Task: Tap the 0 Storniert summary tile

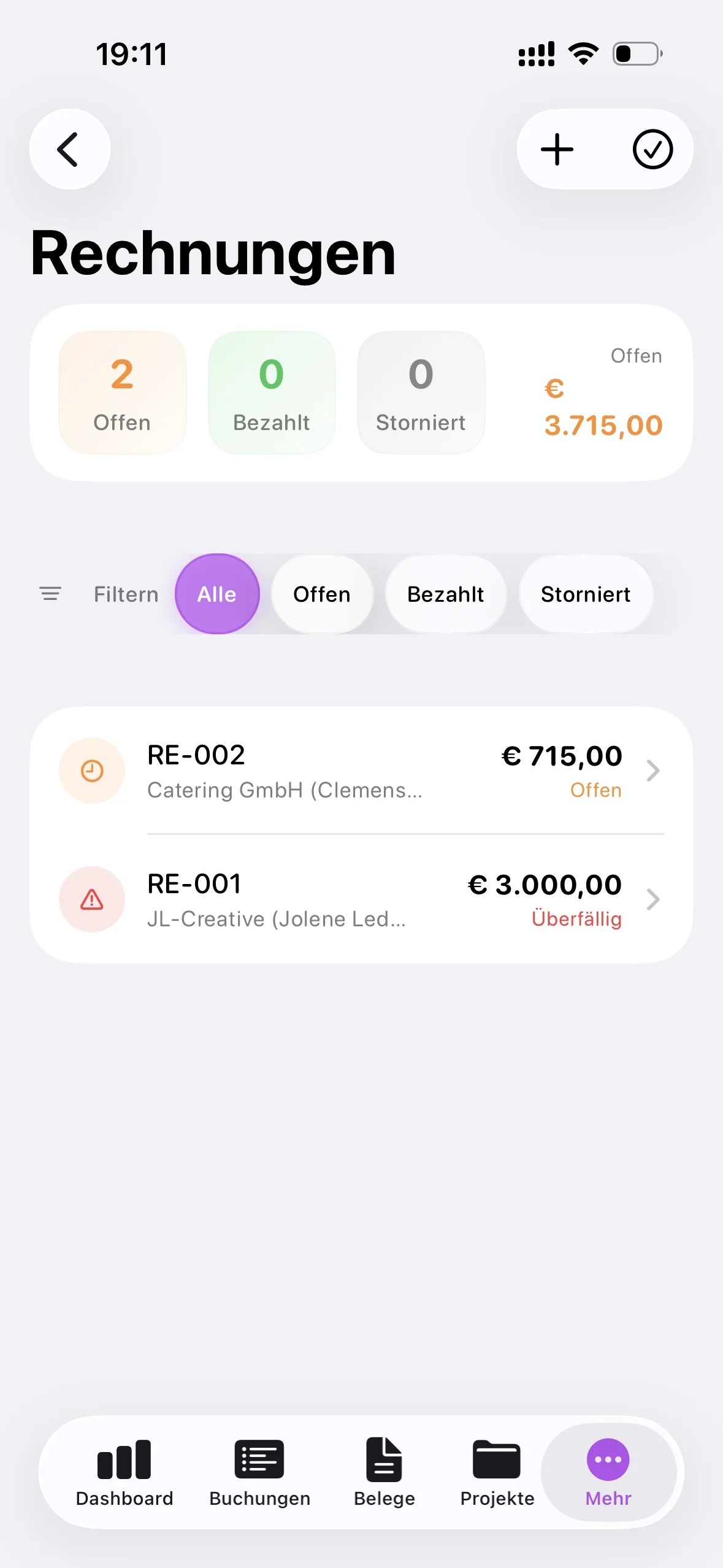Action: 421,393
